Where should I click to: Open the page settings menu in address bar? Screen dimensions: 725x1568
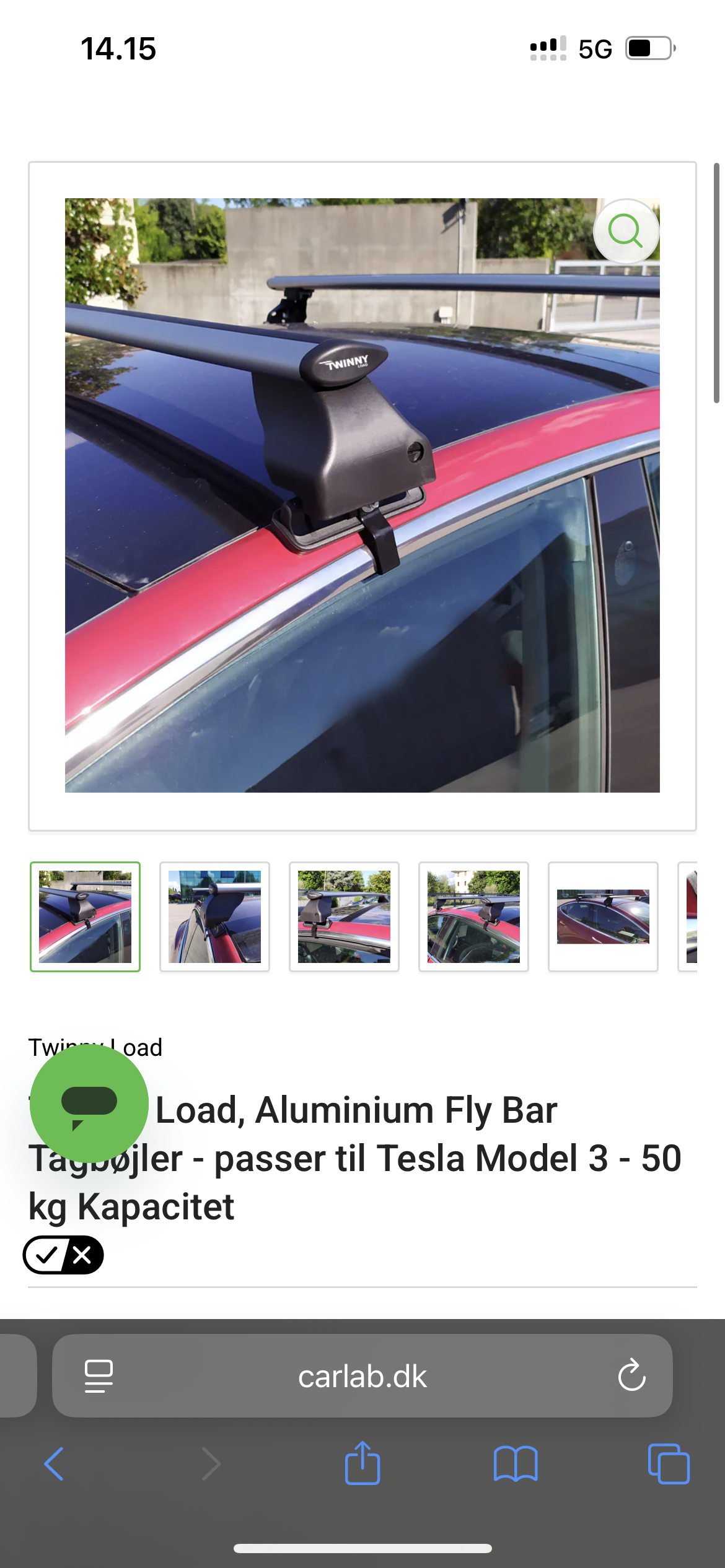[99, 1376]
